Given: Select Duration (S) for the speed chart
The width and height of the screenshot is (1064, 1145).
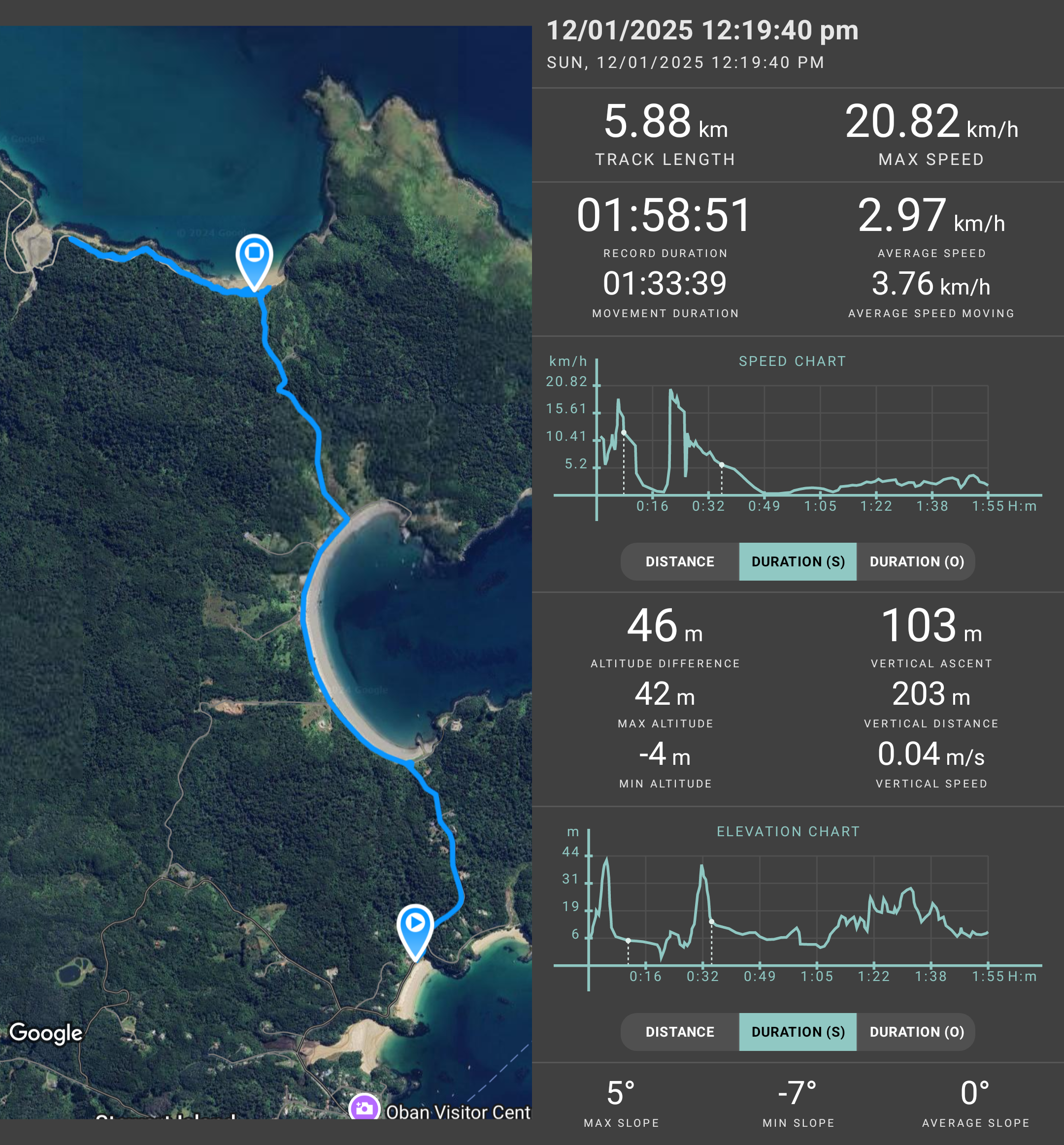Looking at the screenshot, I should coord(798,561).
